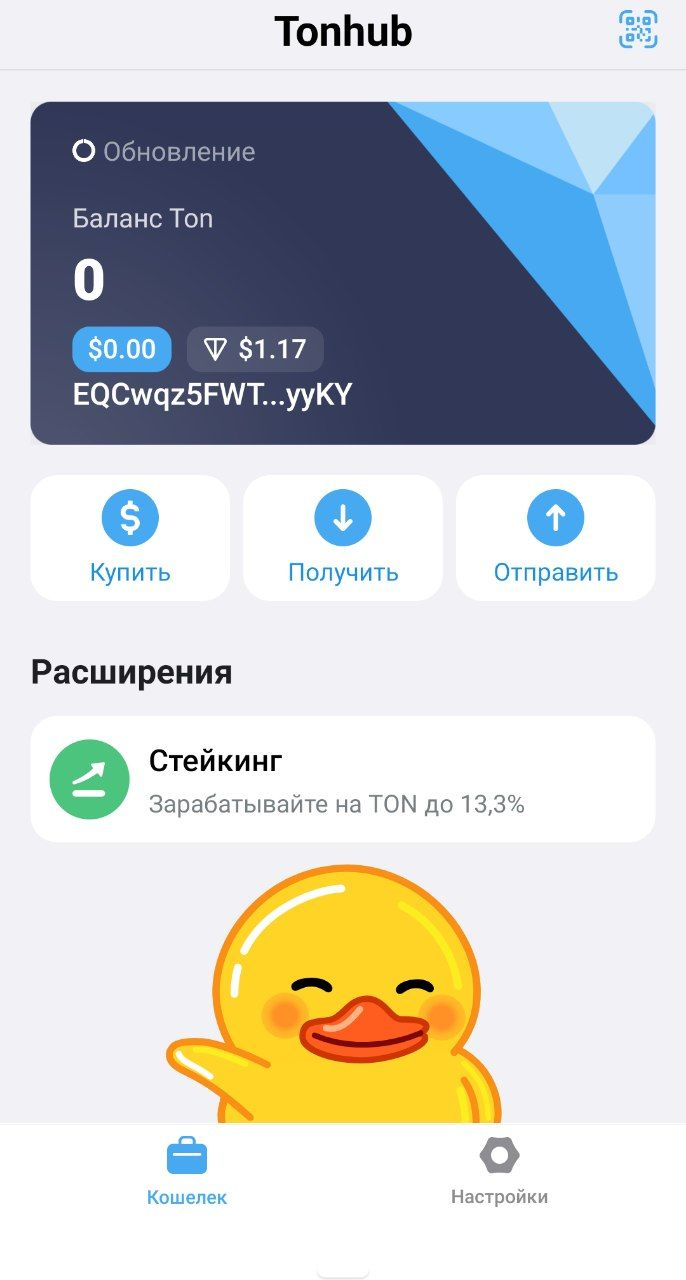Select the Кошелек tab
Image resolution: width=686 pixels, height=1280 pixels.
click(187, 1171)
